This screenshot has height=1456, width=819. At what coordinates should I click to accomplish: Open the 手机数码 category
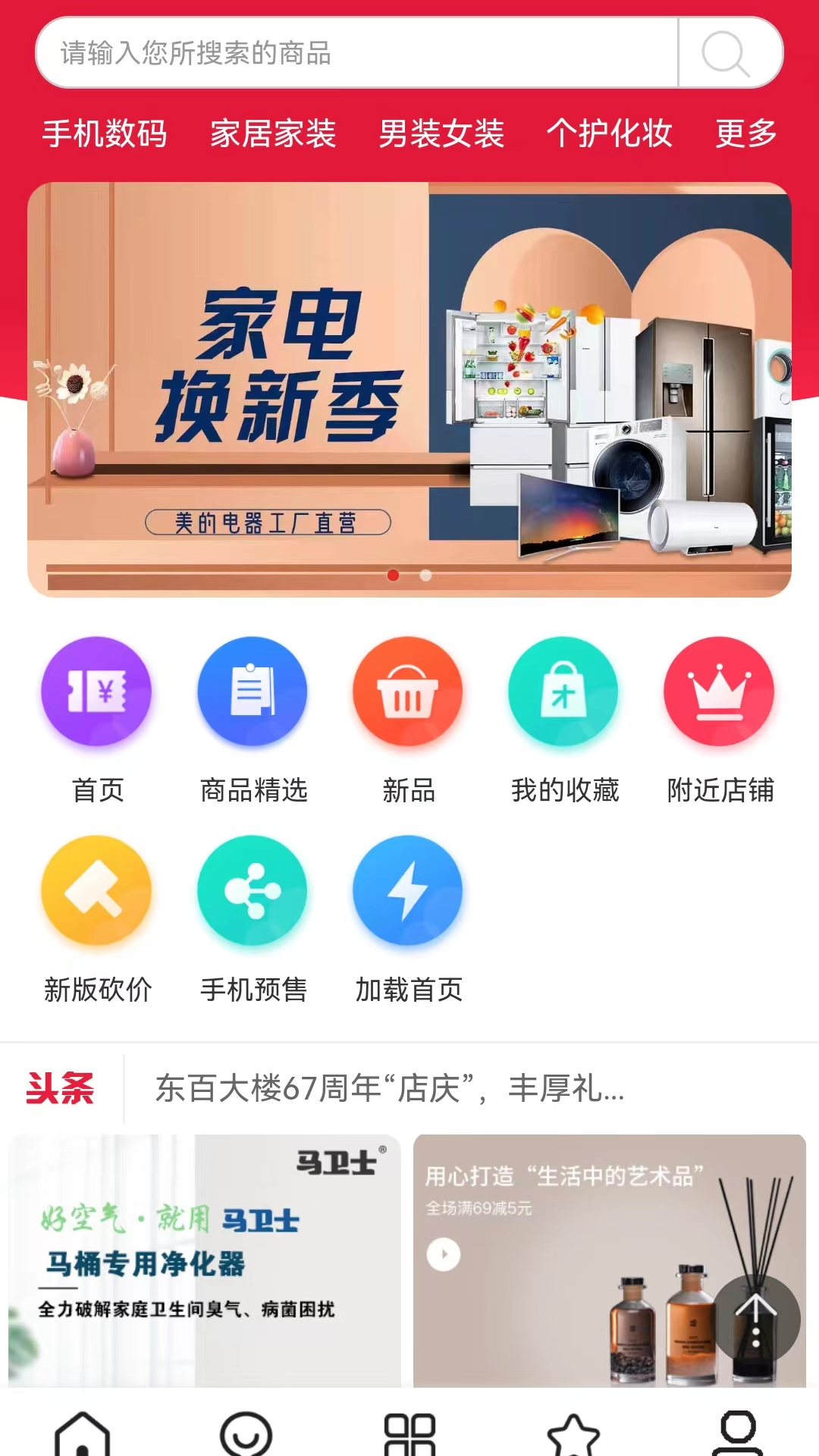coord(105,133)
